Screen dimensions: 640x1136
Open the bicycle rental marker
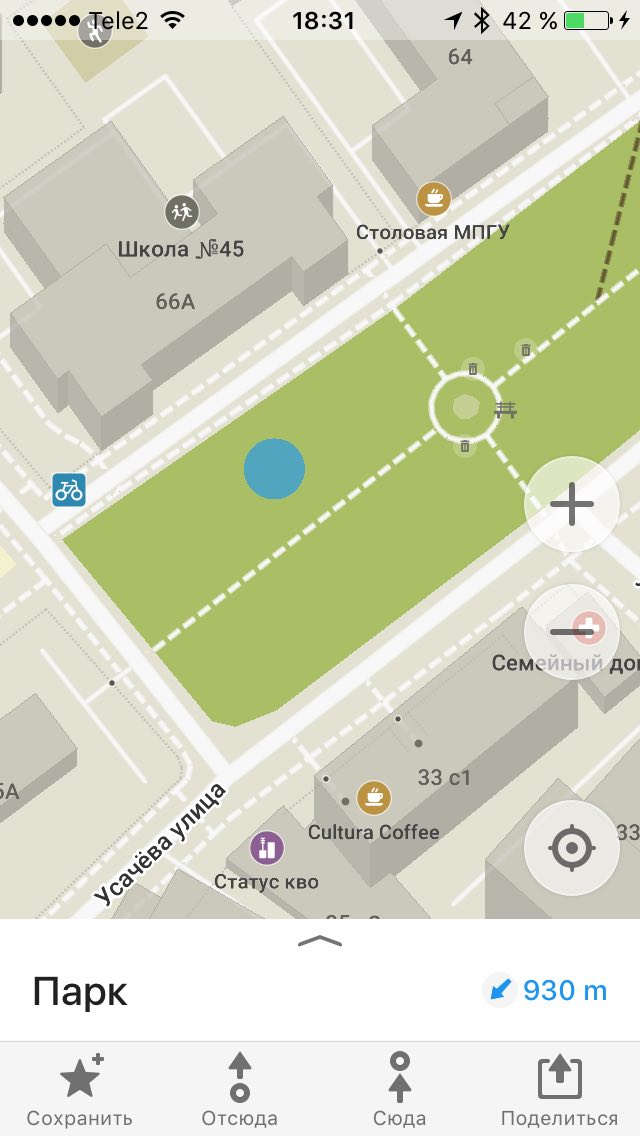[x=69, y=490]
